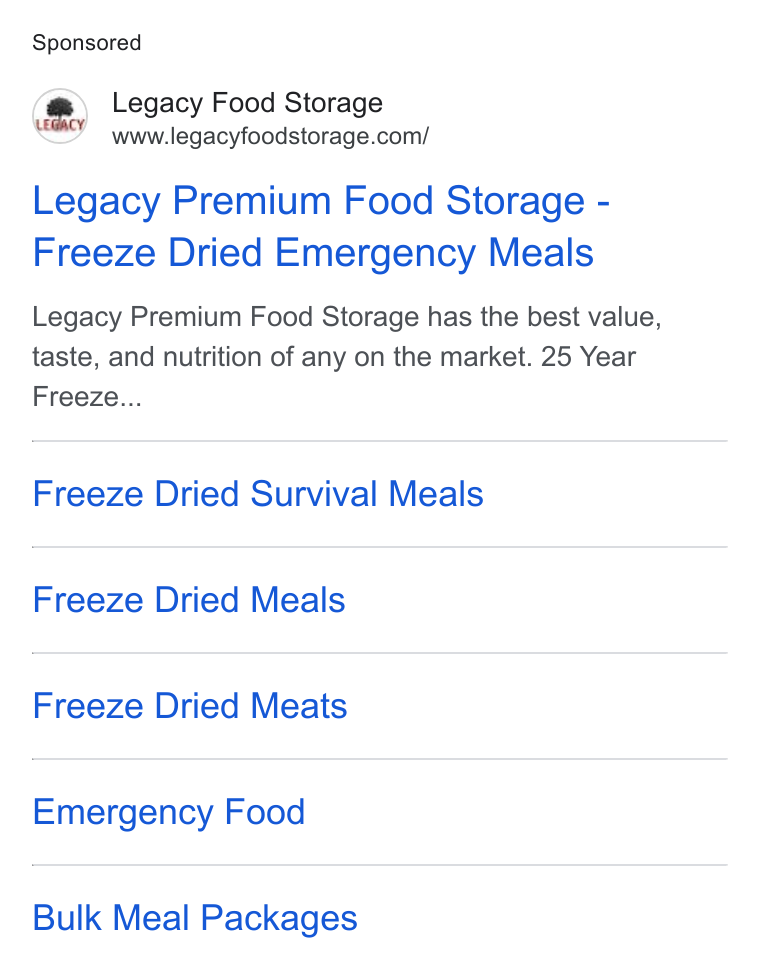Image resolution: width=760 pixels, height=970 pixels.
Task: Open the Emergency Food link
Action: point(169,812)
